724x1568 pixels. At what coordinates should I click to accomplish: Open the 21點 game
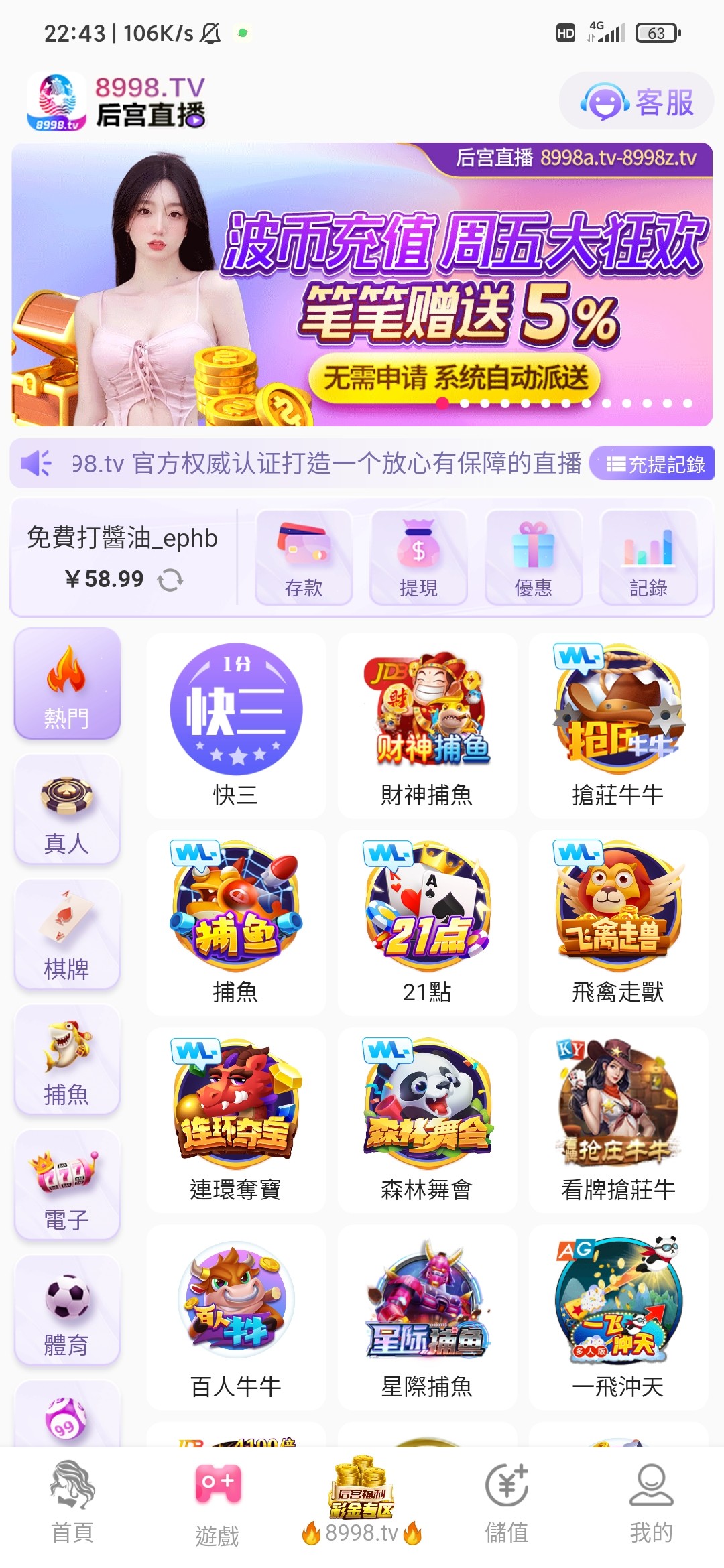pyautogui.click(x=427, y=923)
